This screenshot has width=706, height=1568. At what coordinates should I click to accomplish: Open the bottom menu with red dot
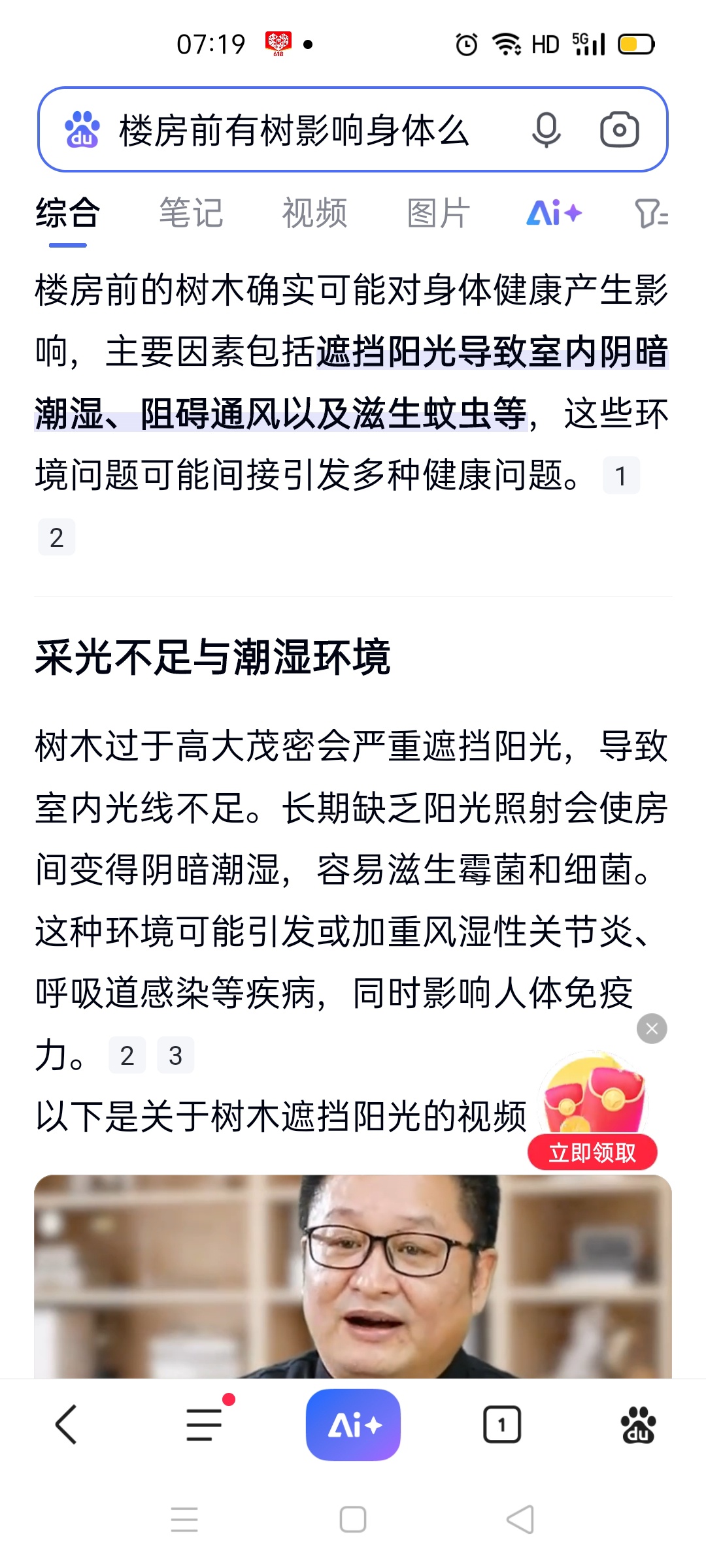204,1424
